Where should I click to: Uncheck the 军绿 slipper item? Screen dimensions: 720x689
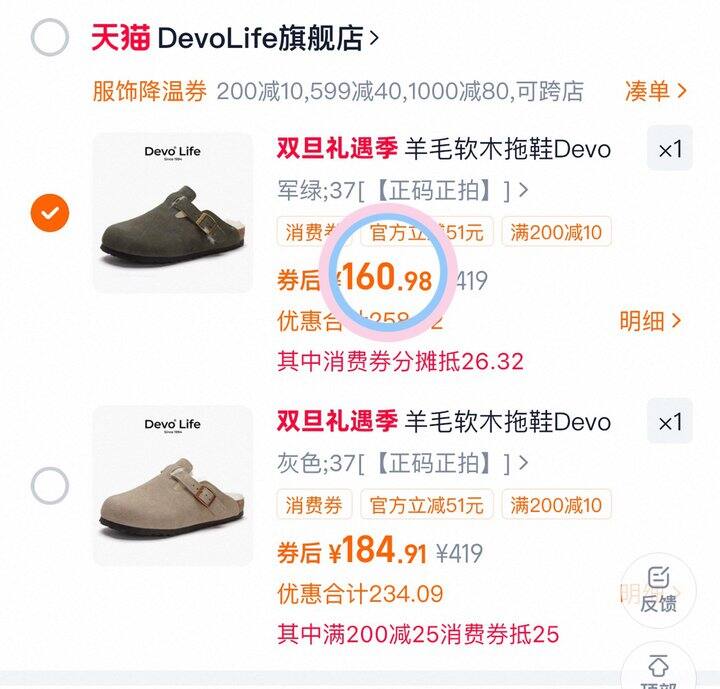50,213
